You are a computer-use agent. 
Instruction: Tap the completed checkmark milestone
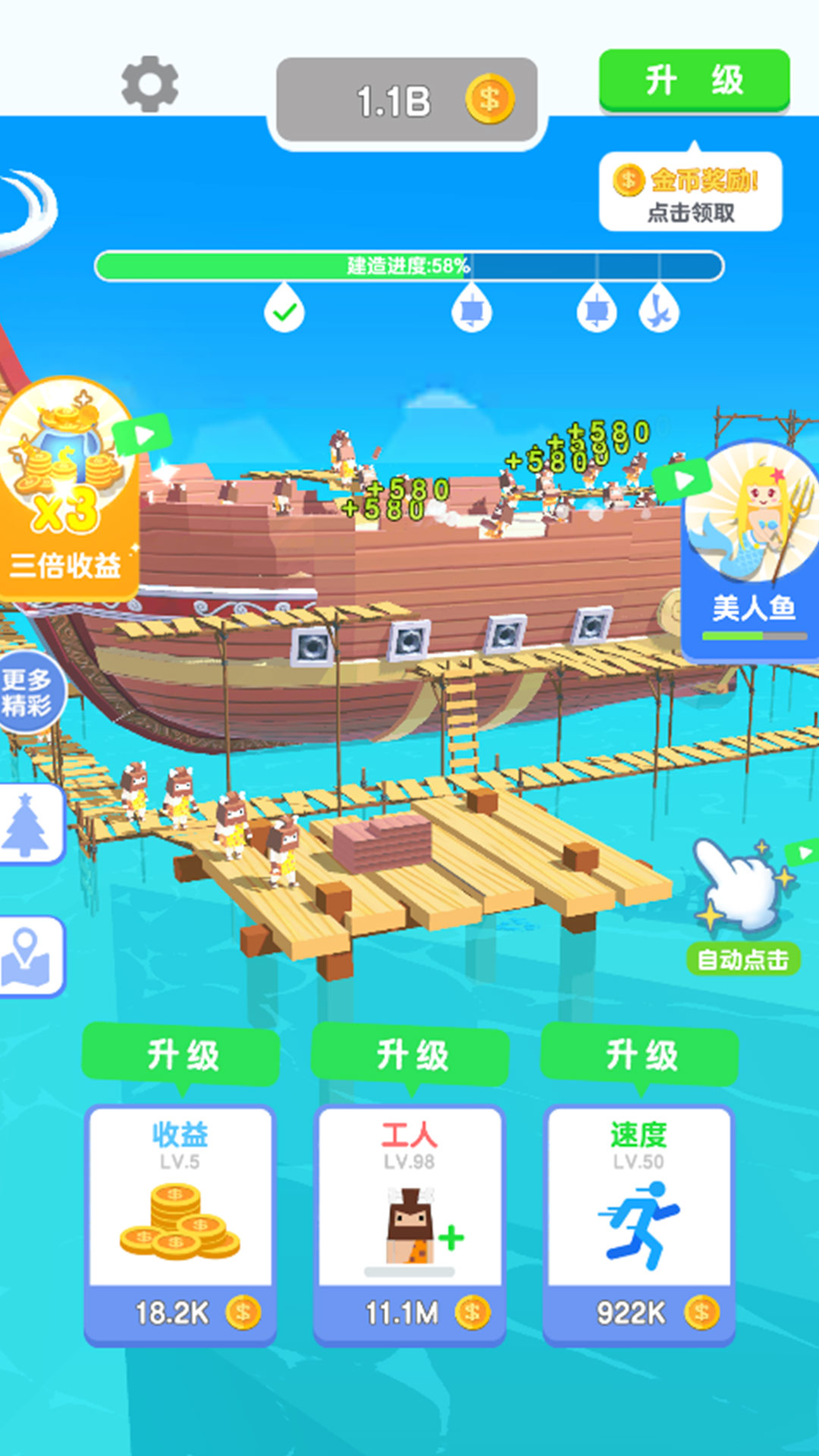point(284,311)
